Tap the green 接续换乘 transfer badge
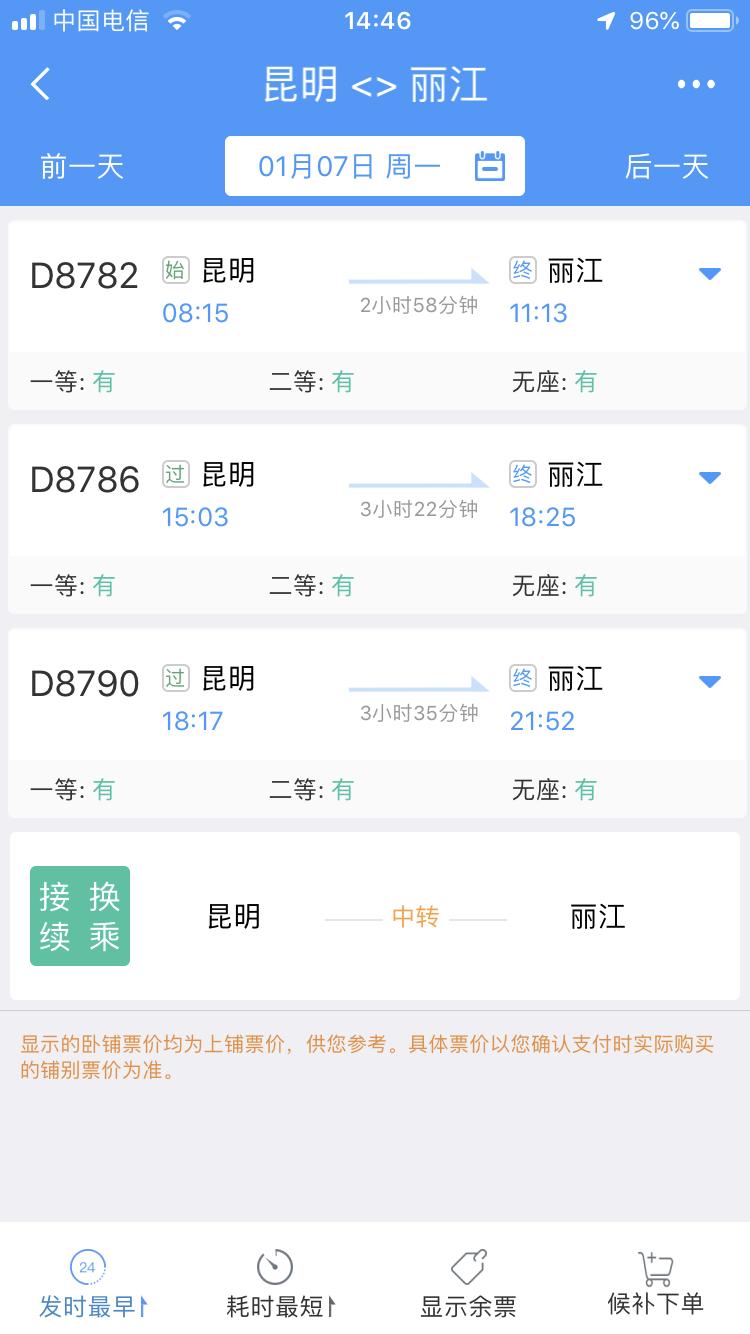The image size is (750, 1334). 79,915
